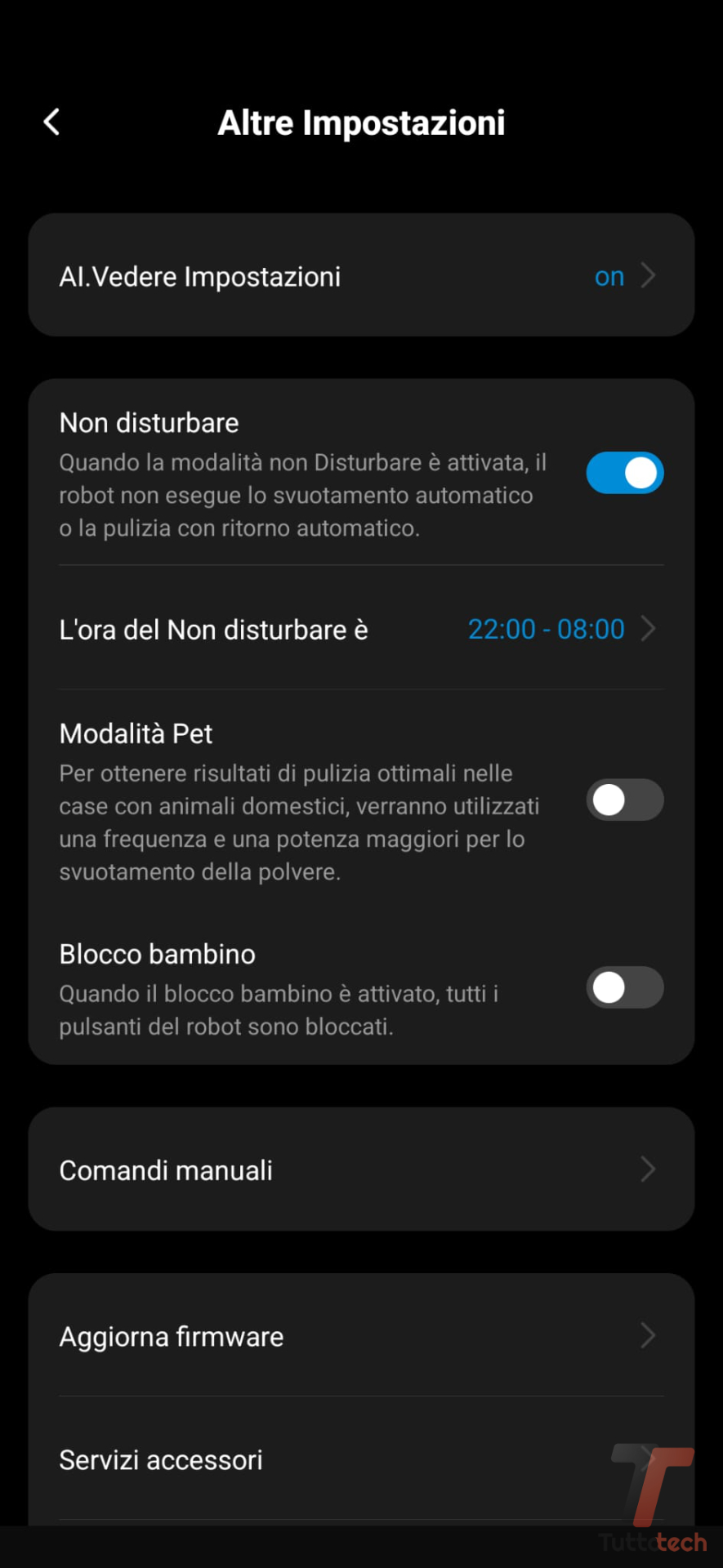Enable Modalità Pet
This screenshot has width=723, height=1568.
tap(625, 800)
